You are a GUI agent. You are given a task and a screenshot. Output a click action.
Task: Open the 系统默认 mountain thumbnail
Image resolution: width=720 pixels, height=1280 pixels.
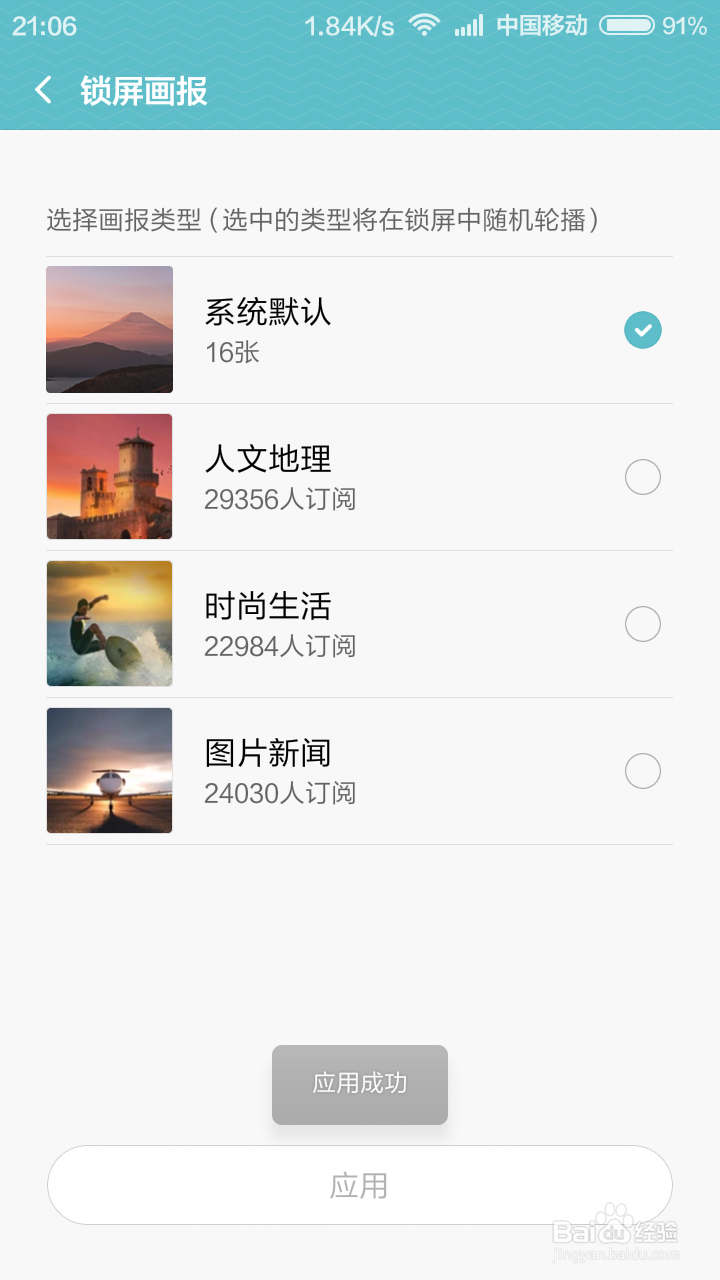tap(110, 329)
